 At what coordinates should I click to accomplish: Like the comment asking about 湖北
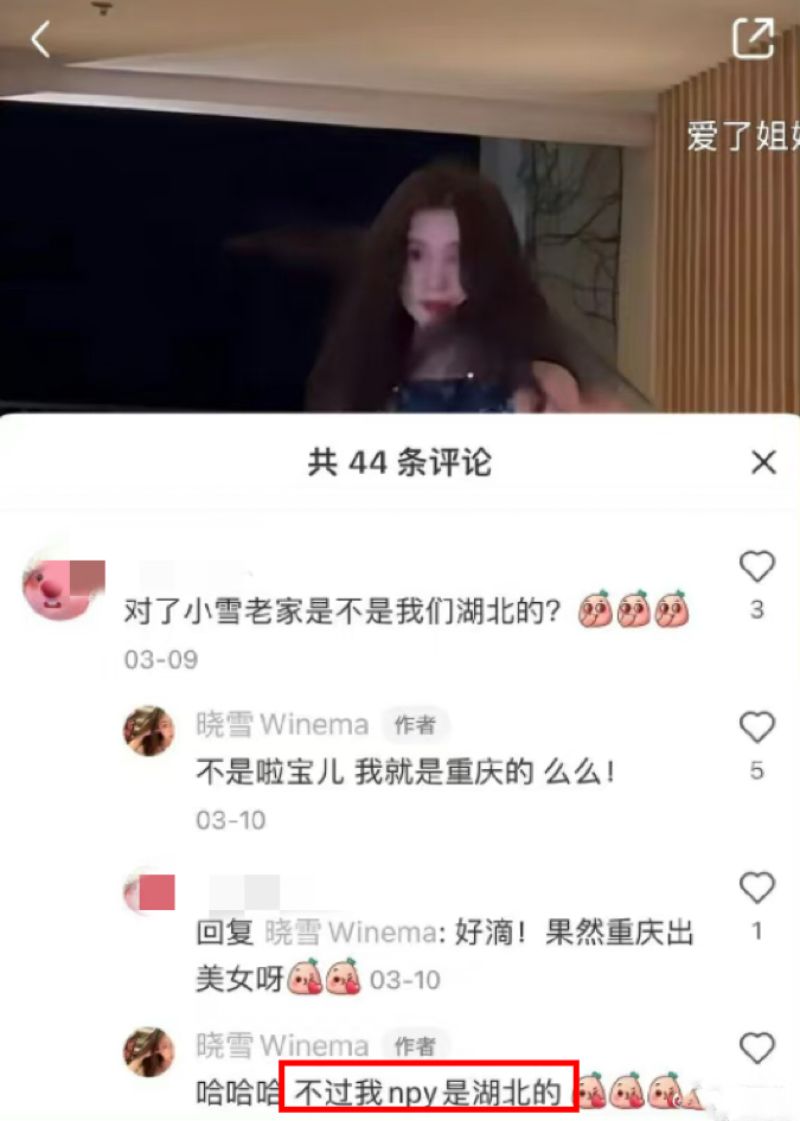point(757,567)
